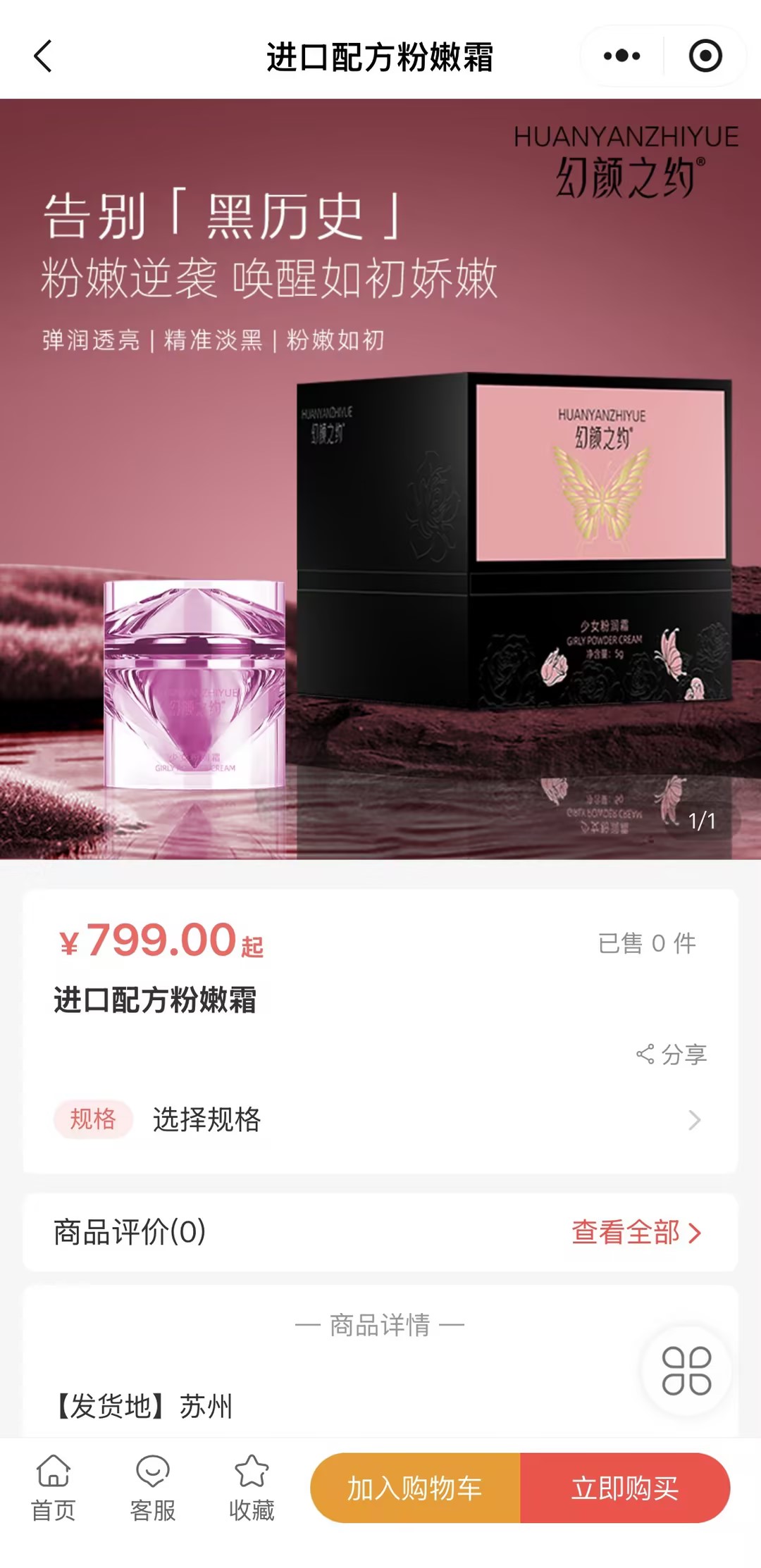The height and width of the screenshot is (1568, 761).
Task: Buy now with 立即购买
Action: 625,1488
